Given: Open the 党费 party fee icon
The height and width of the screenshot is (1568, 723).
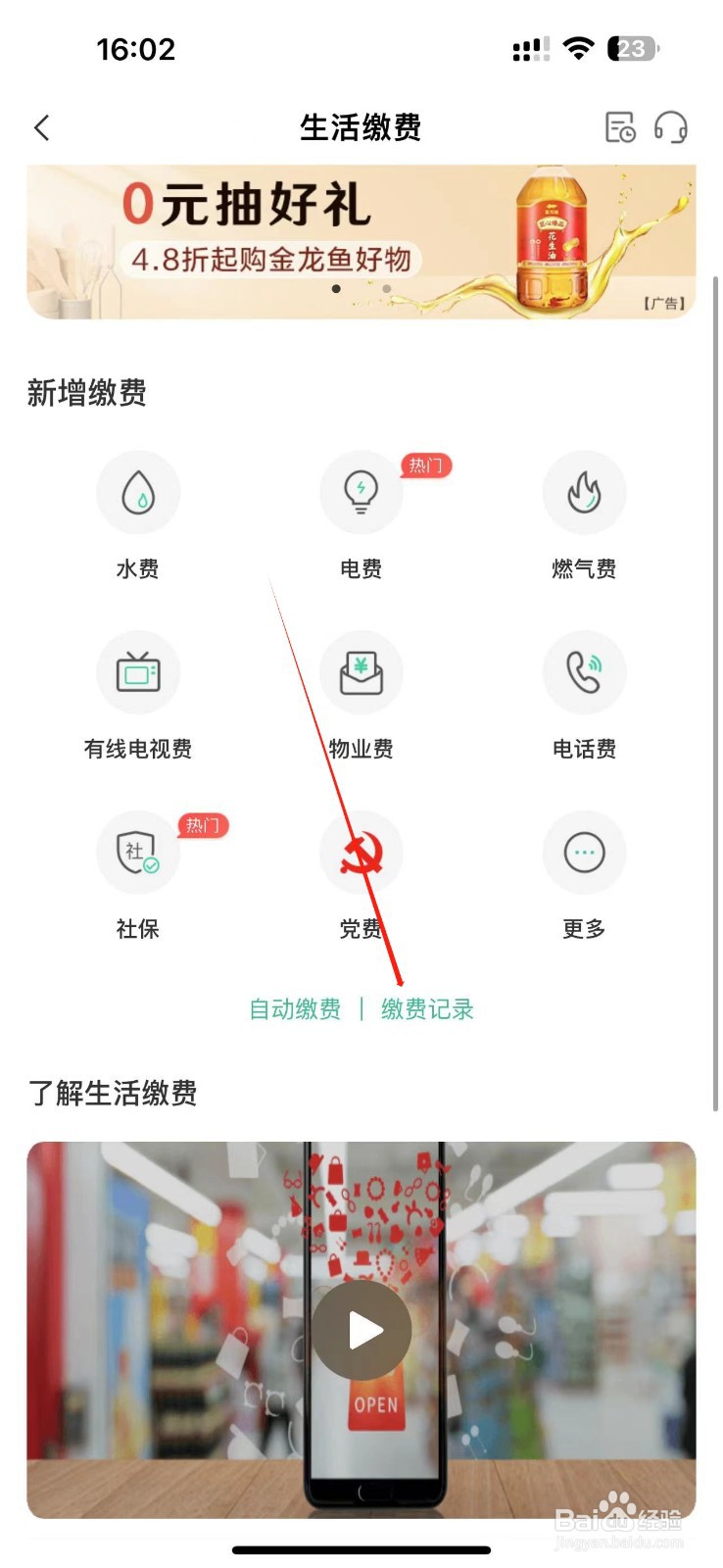Looking at the screenshot, I should pyautogui.click(x=361, y=853).
